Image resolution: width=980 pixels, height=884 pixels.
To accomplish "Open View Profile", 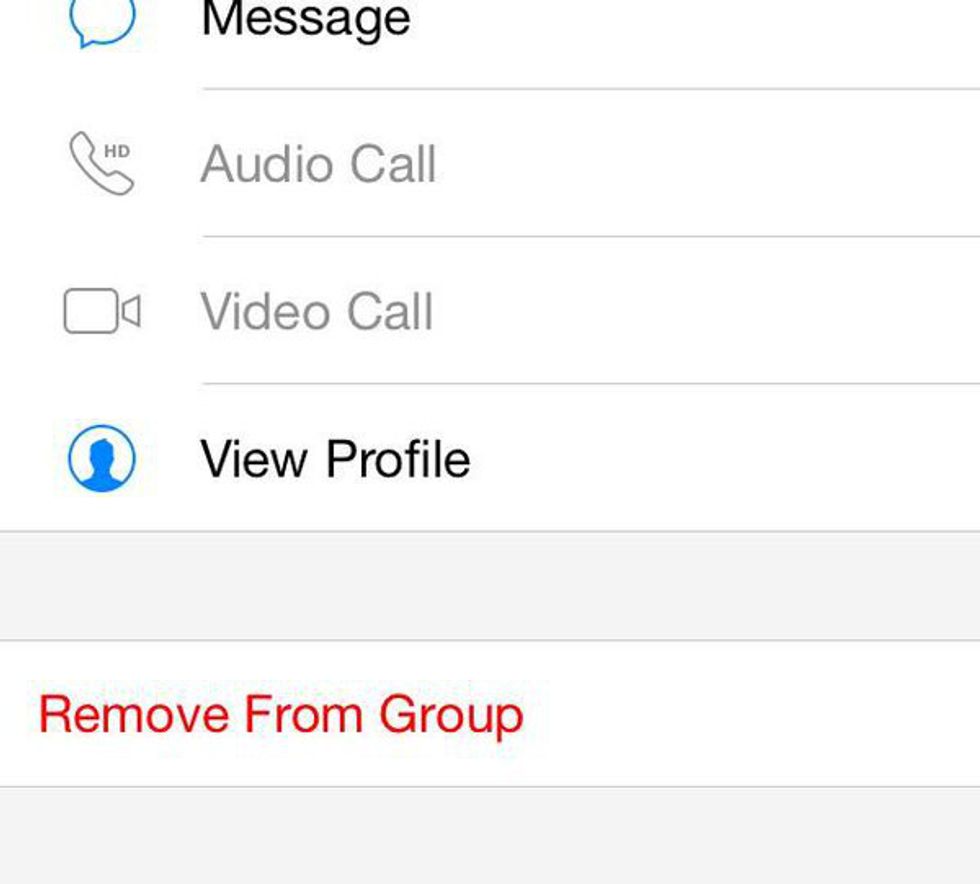I will (334, 459).
